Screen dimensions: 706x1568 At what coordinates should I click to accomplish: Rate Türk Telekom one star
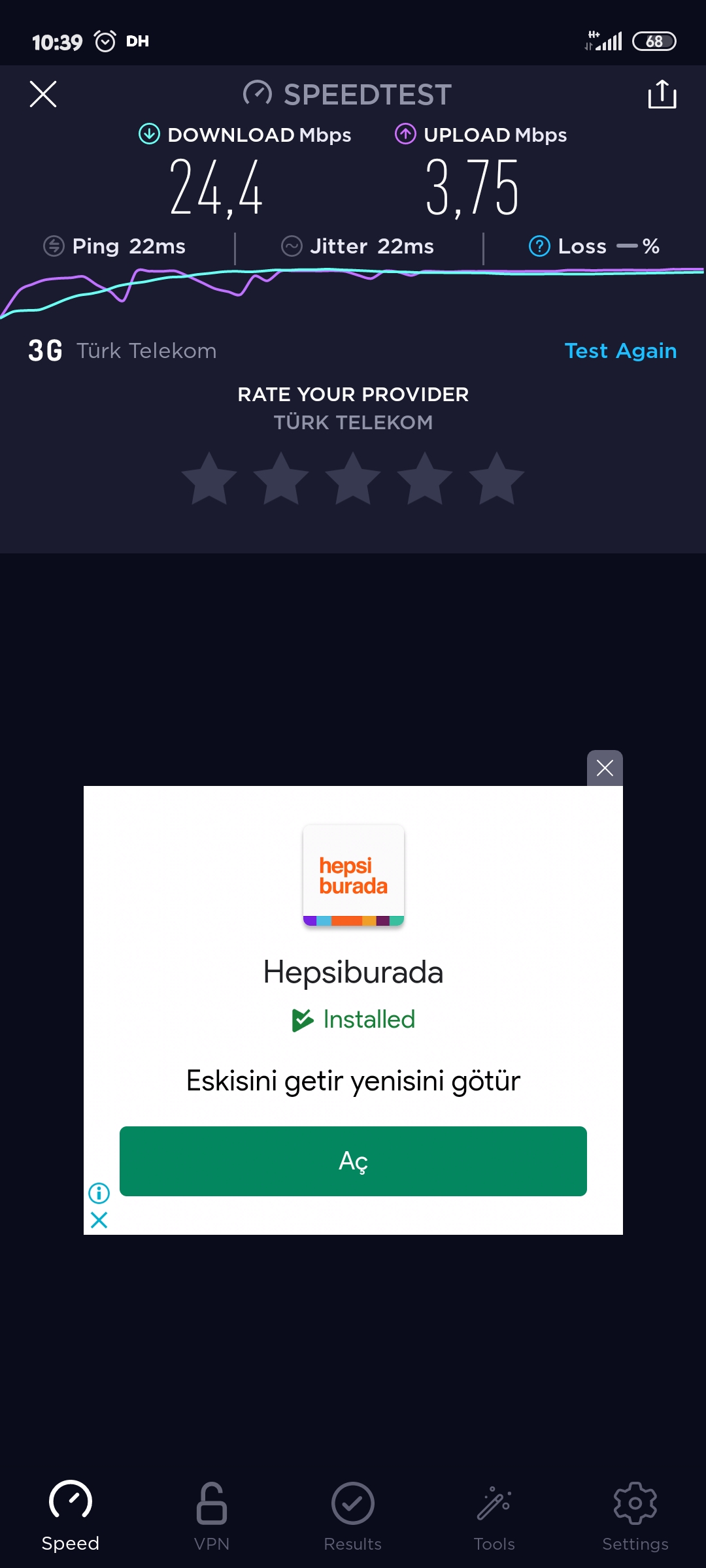(209, 479)
